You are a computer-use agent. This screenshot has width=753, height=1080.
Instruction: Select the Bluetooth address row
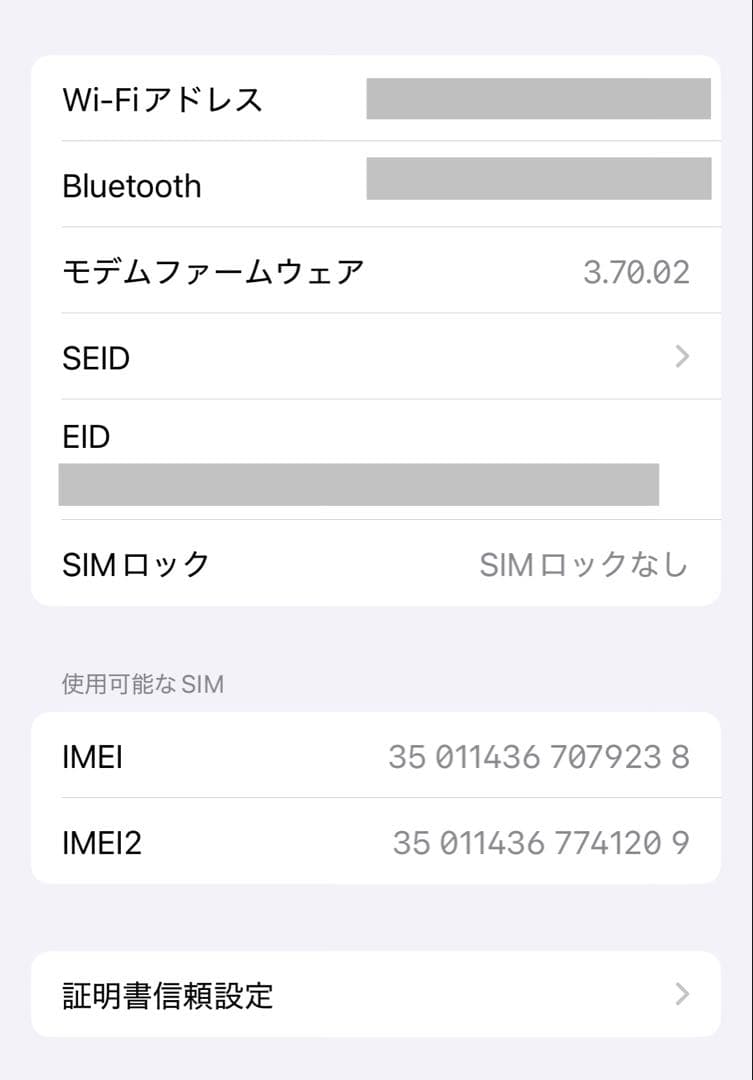376,184
